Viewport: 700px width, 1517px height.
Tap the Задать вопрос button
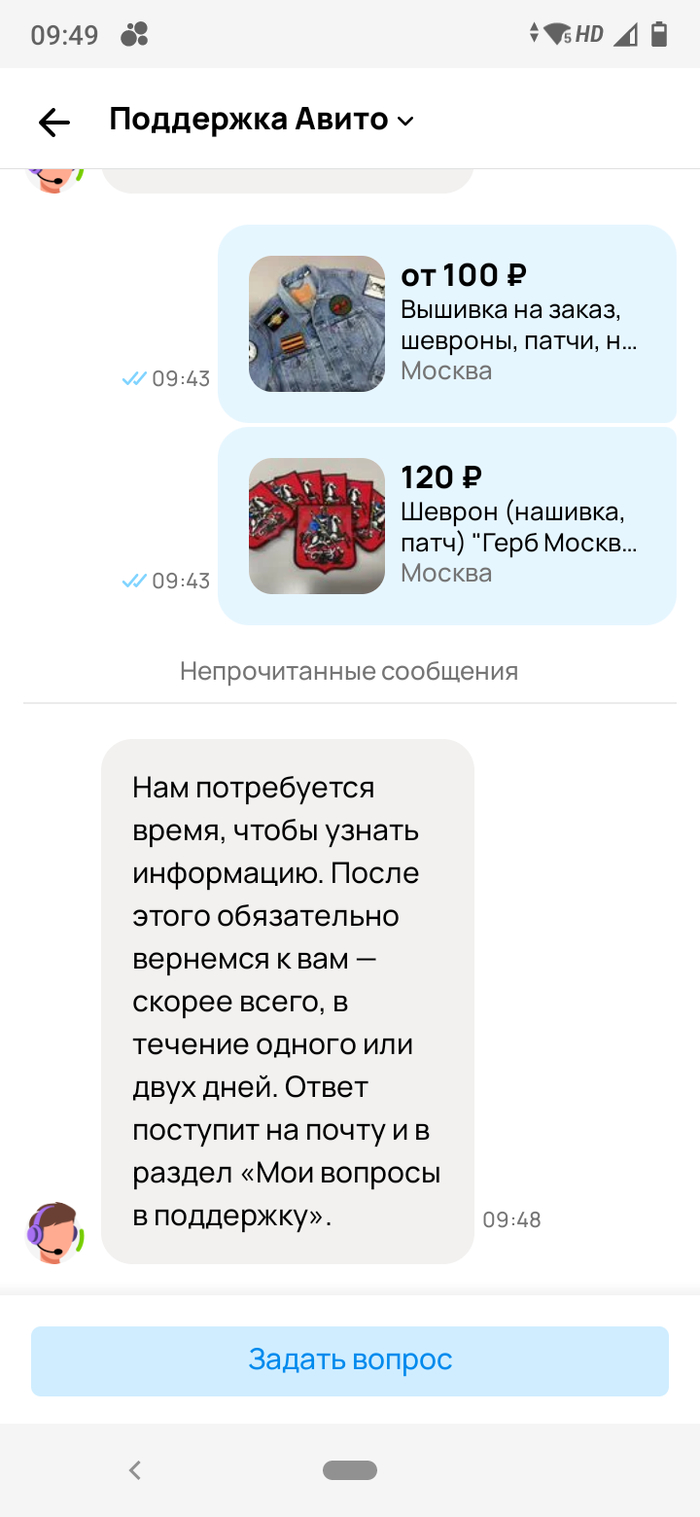pos(350,1360)
